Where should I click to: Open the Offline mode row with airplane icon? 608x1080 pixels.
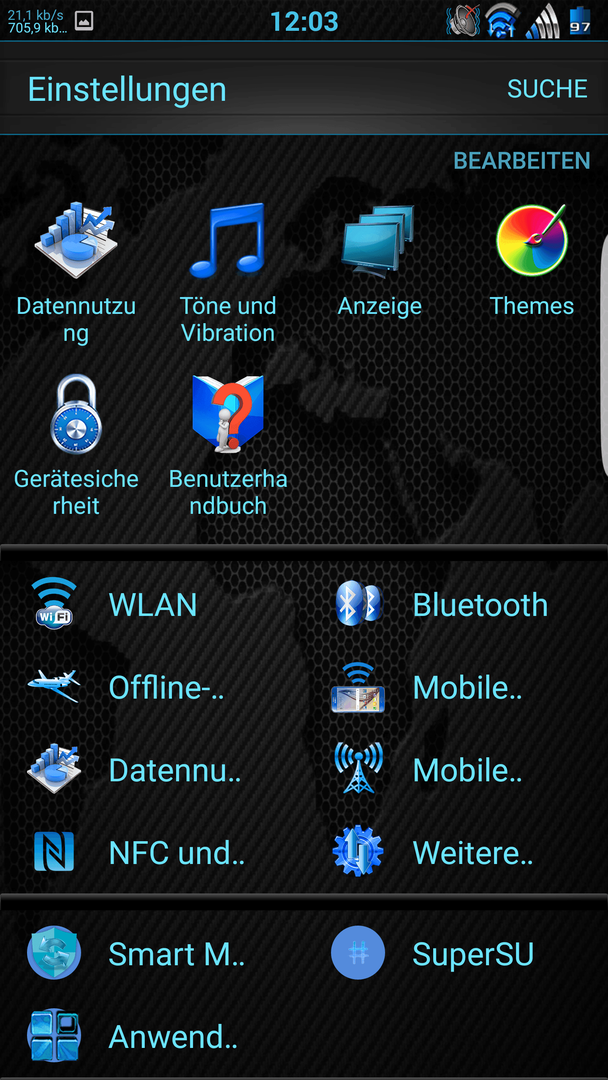(152, 688)
